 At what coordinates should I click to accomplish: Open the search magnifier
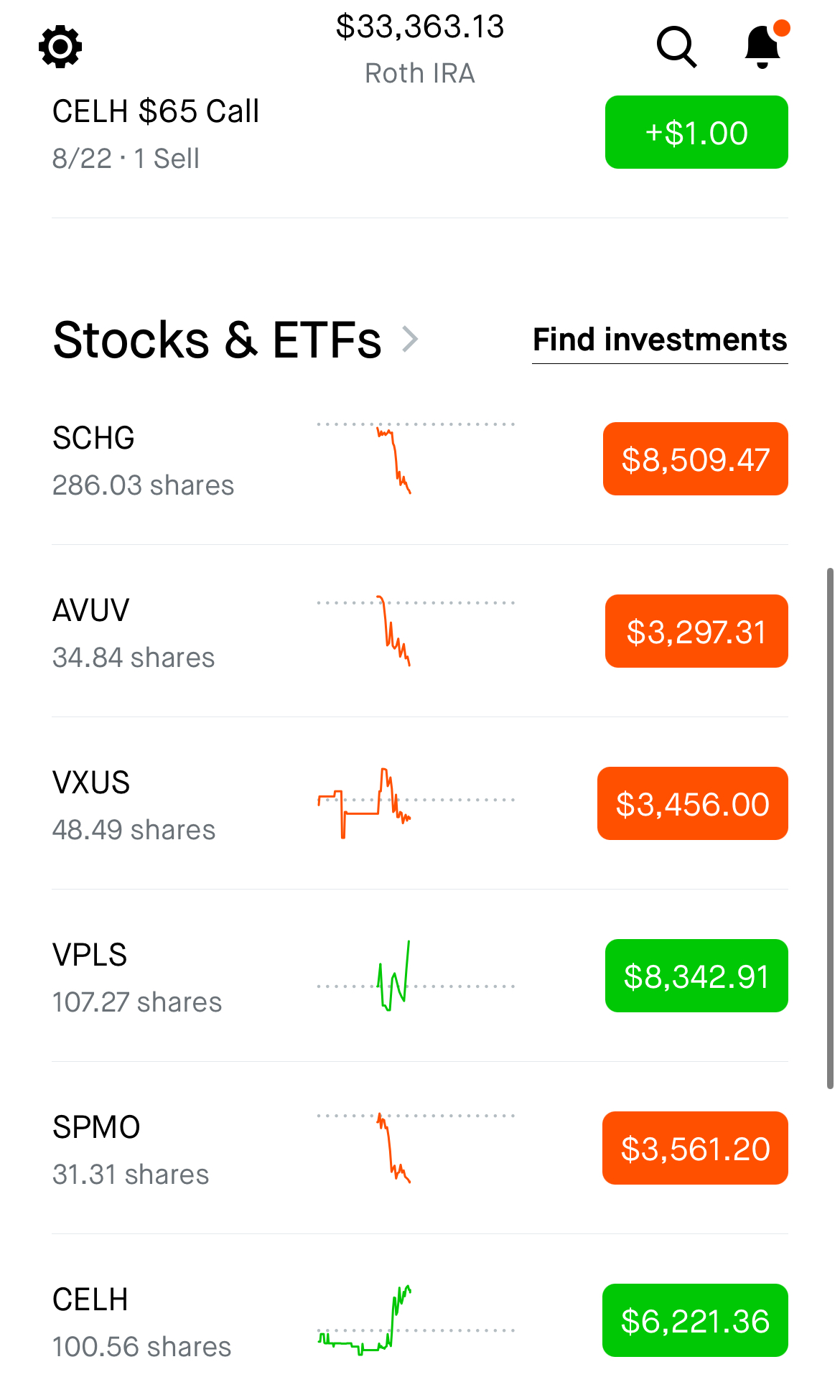676,47
